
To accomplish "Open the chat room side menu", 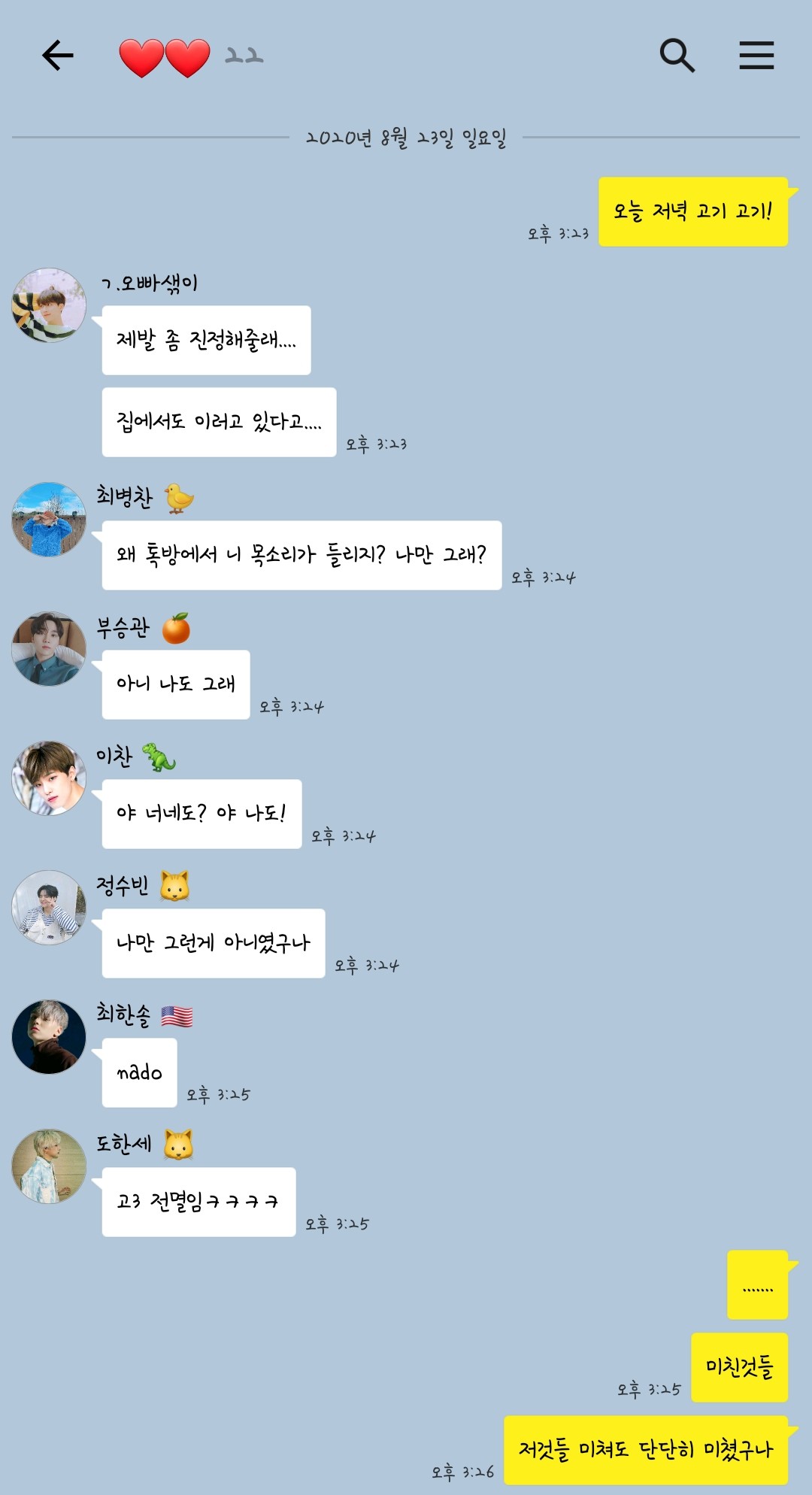I will (x=756, y=56).
